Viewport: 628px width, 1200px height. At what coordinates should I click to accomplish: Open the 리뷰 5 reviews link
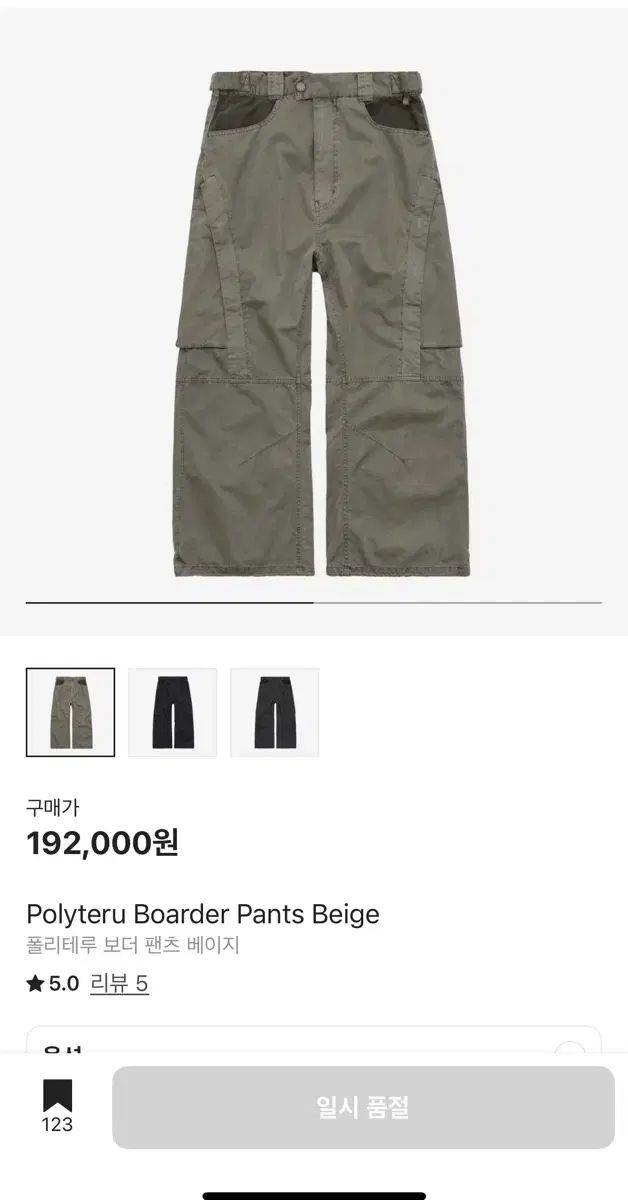(119, 983)
